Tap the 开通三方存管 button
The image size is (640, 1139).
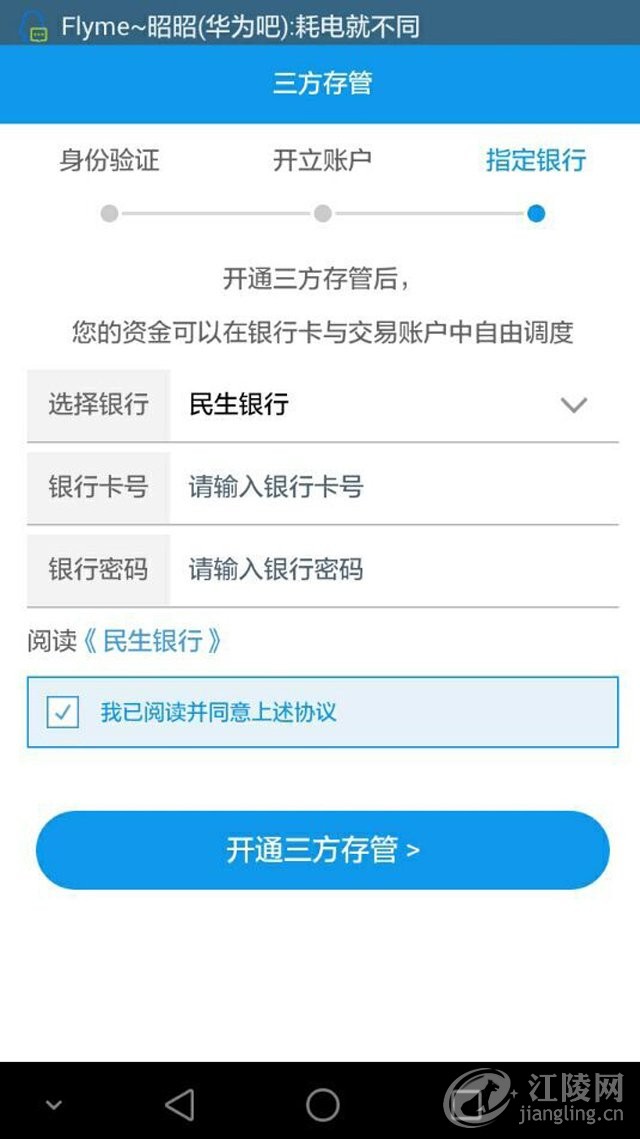(x=322, y=850)
